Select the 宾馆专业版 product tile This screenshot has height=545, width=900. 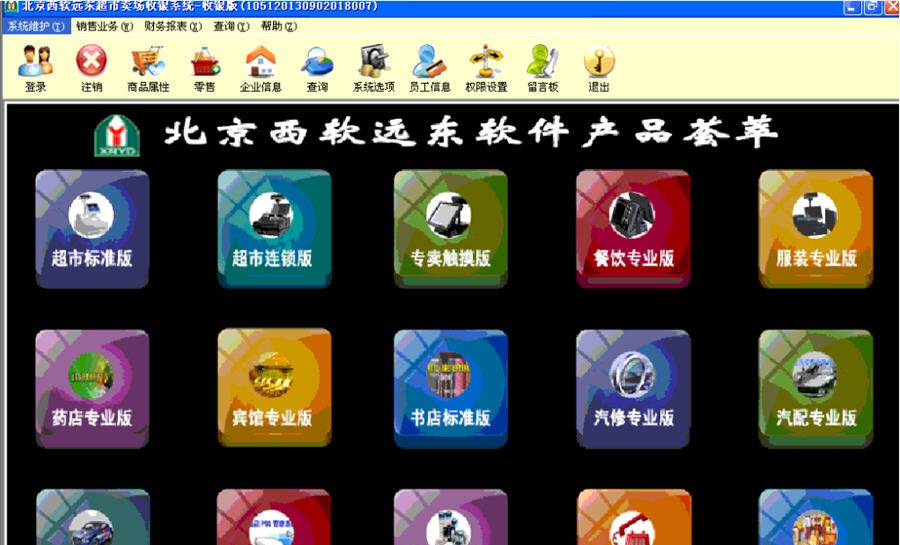pos(273,388)
